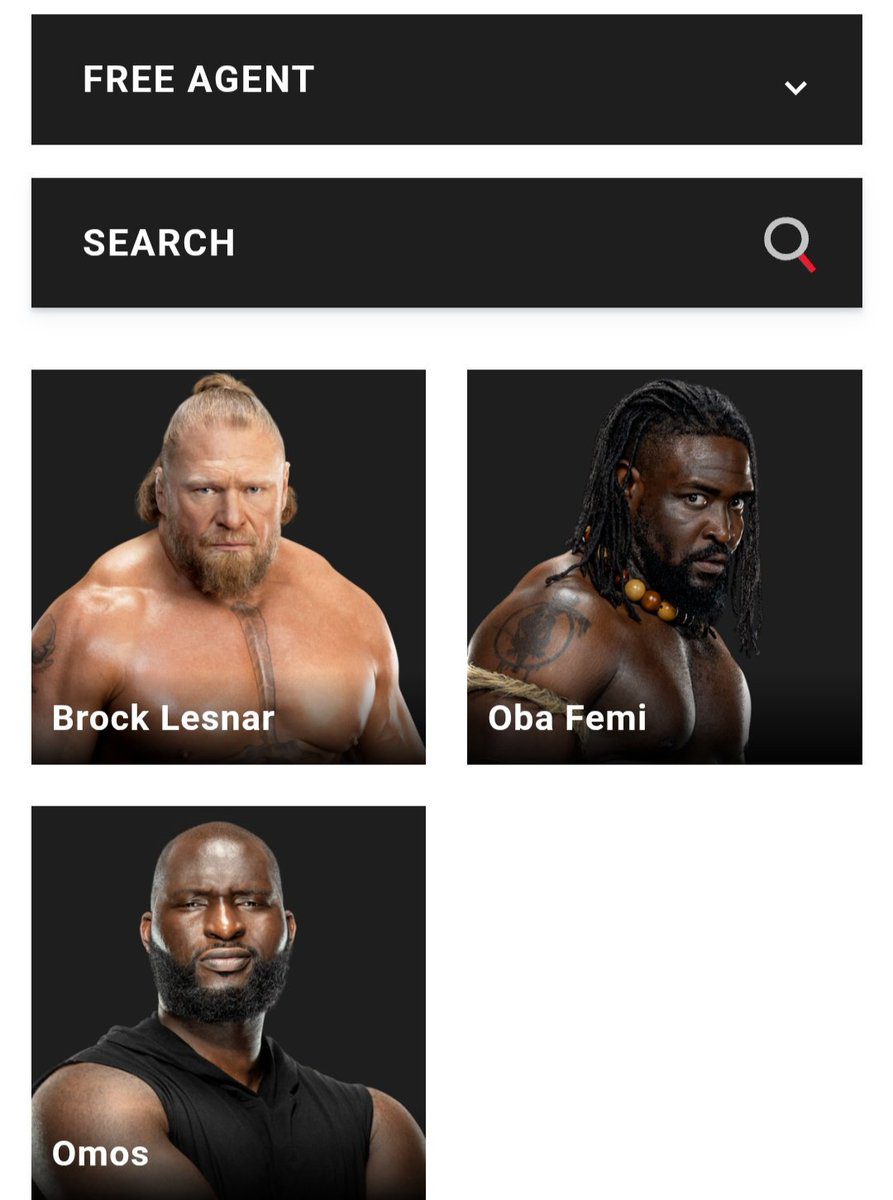This screenshot has height=1200, width=893.
Task: Open Brock Lesnar's profile link
Action: 228,565
